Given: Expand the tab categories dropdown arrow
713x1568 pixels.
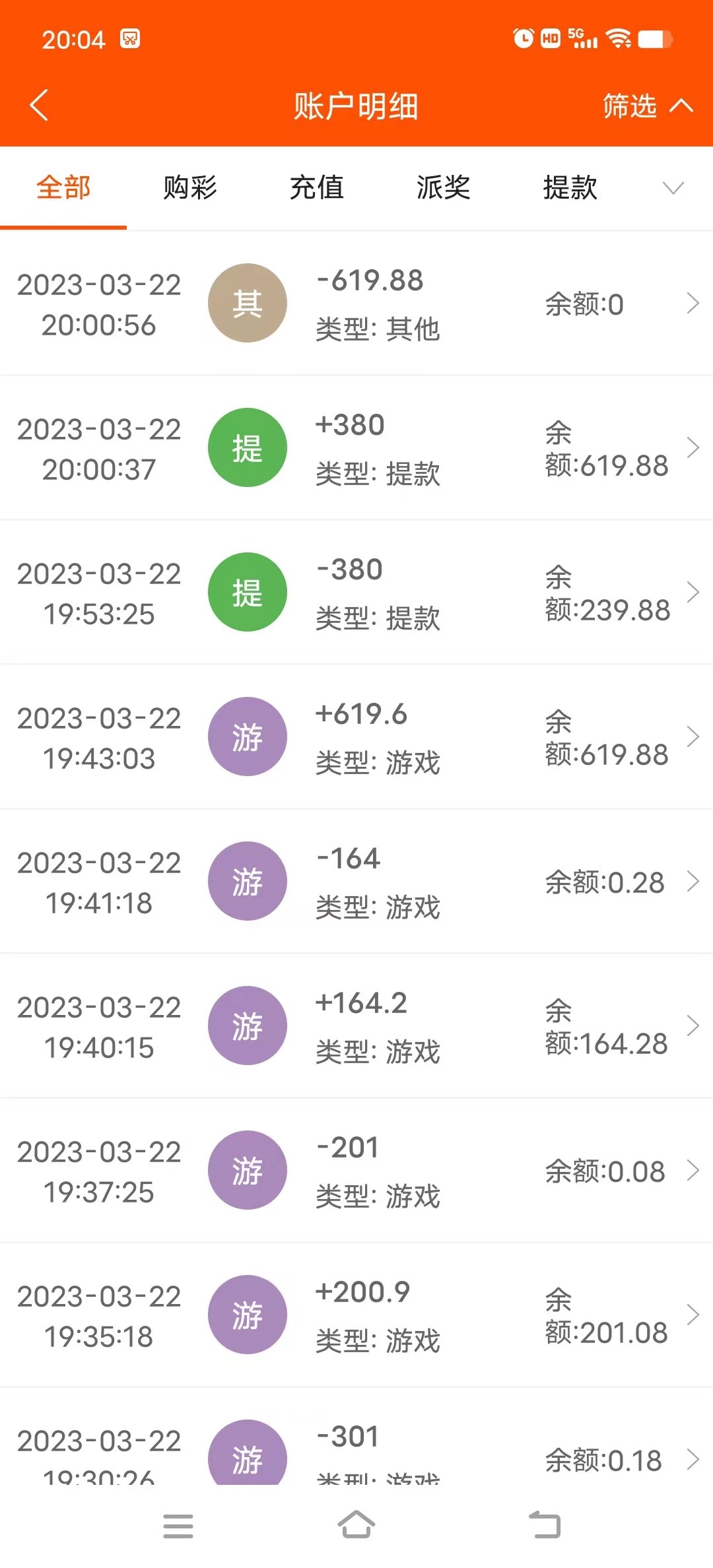Looking at the screenshot, I should (x=673, y=189).
